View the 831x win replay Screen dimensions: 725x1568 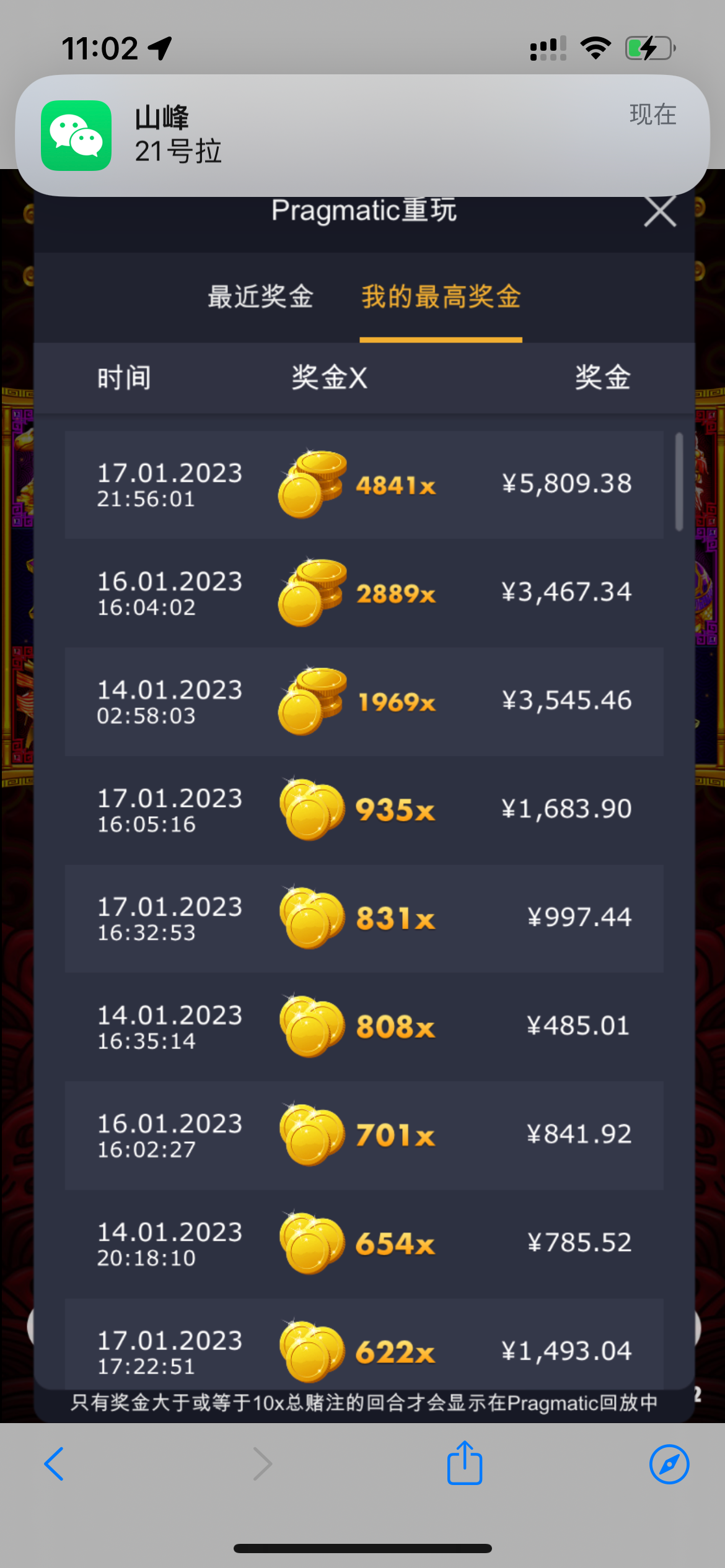click(x=364, y=918)
